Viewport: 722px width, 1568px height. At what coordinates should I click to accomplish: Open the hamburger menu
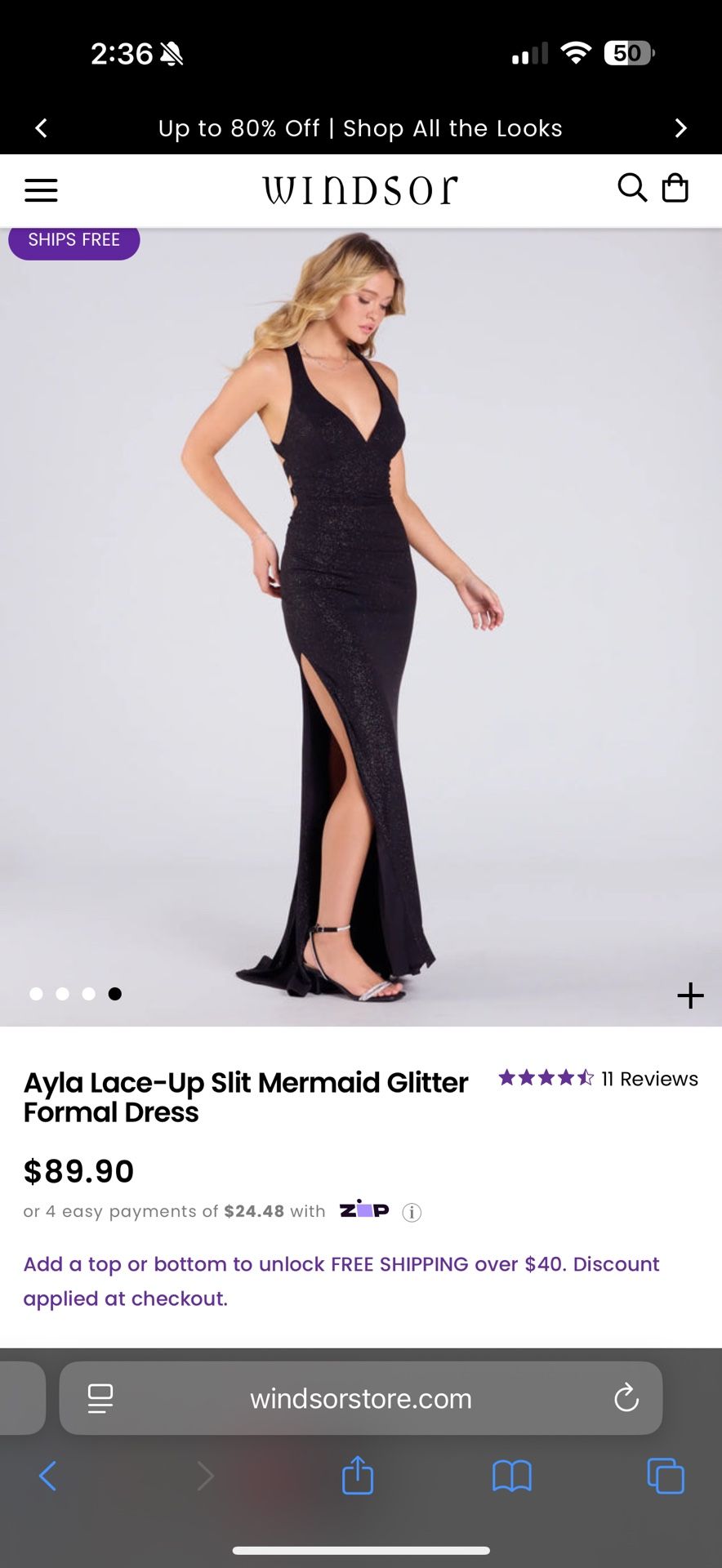[41, 190]
